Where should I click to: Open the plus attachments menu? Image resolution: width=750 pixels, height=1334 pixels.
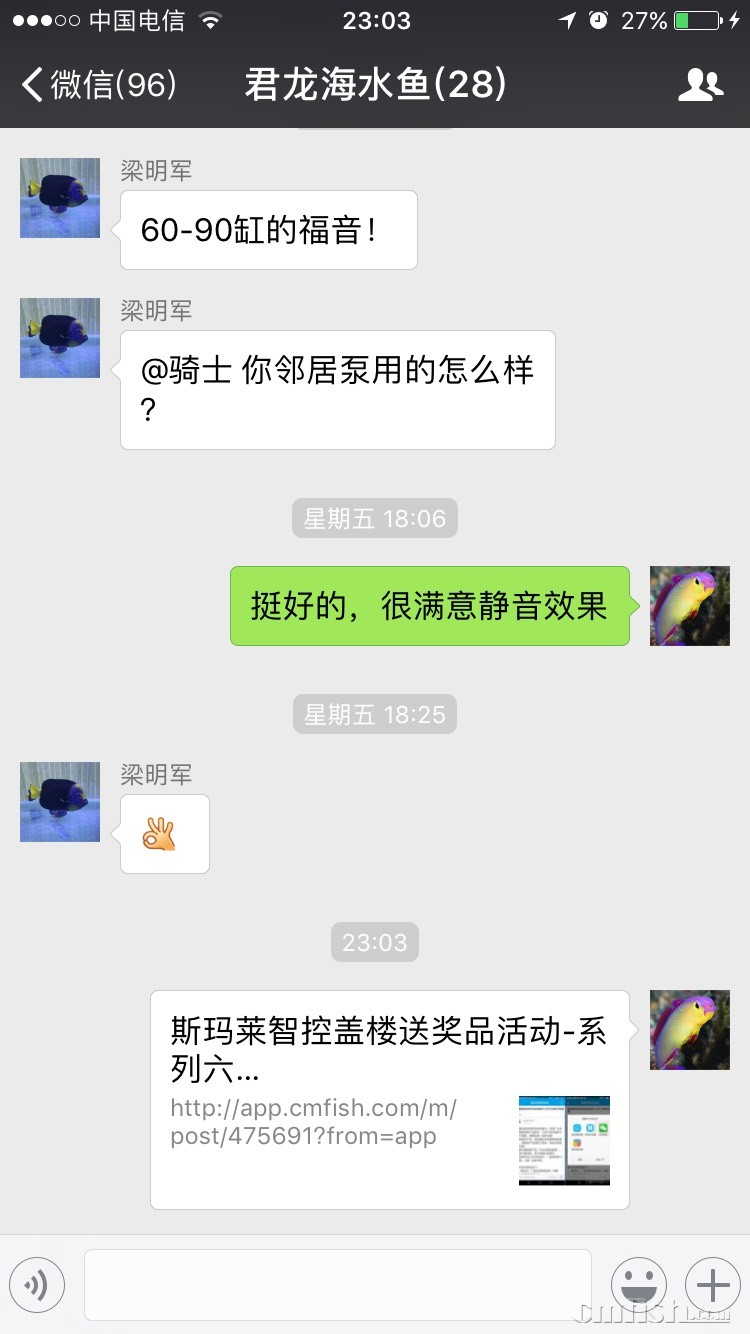712,1284
